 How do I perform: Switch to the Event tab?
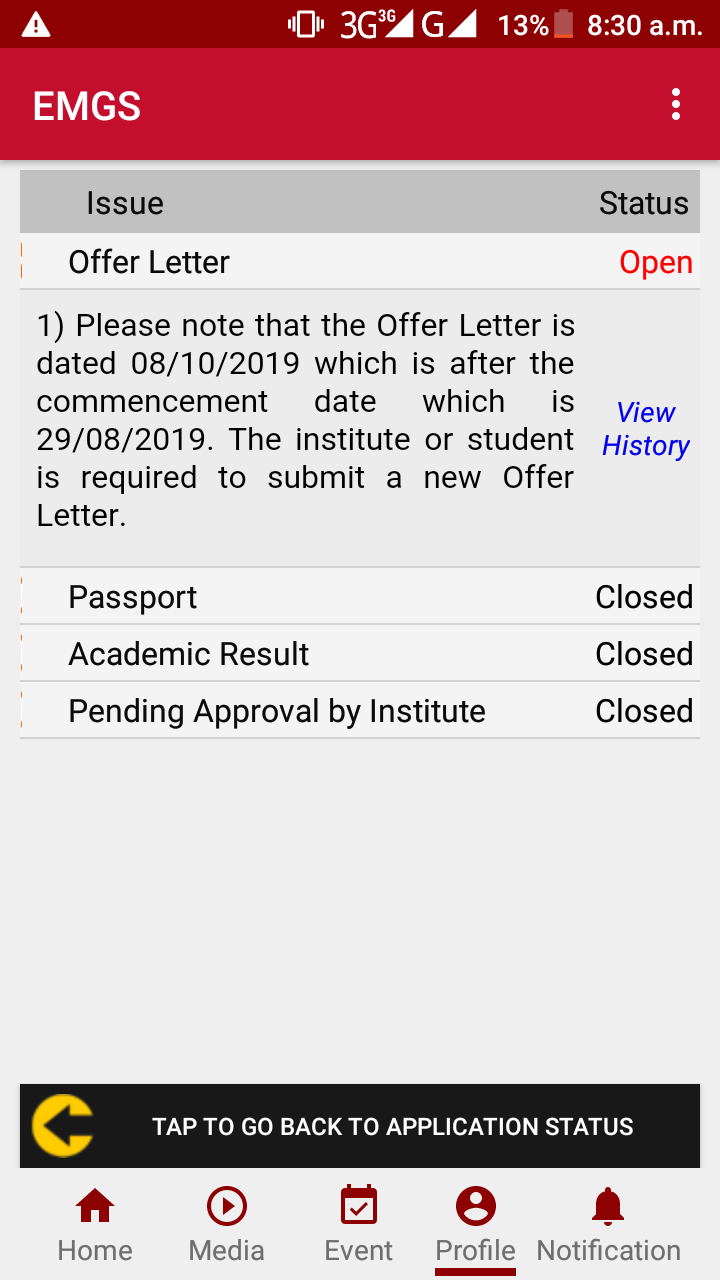point(359,1225)
